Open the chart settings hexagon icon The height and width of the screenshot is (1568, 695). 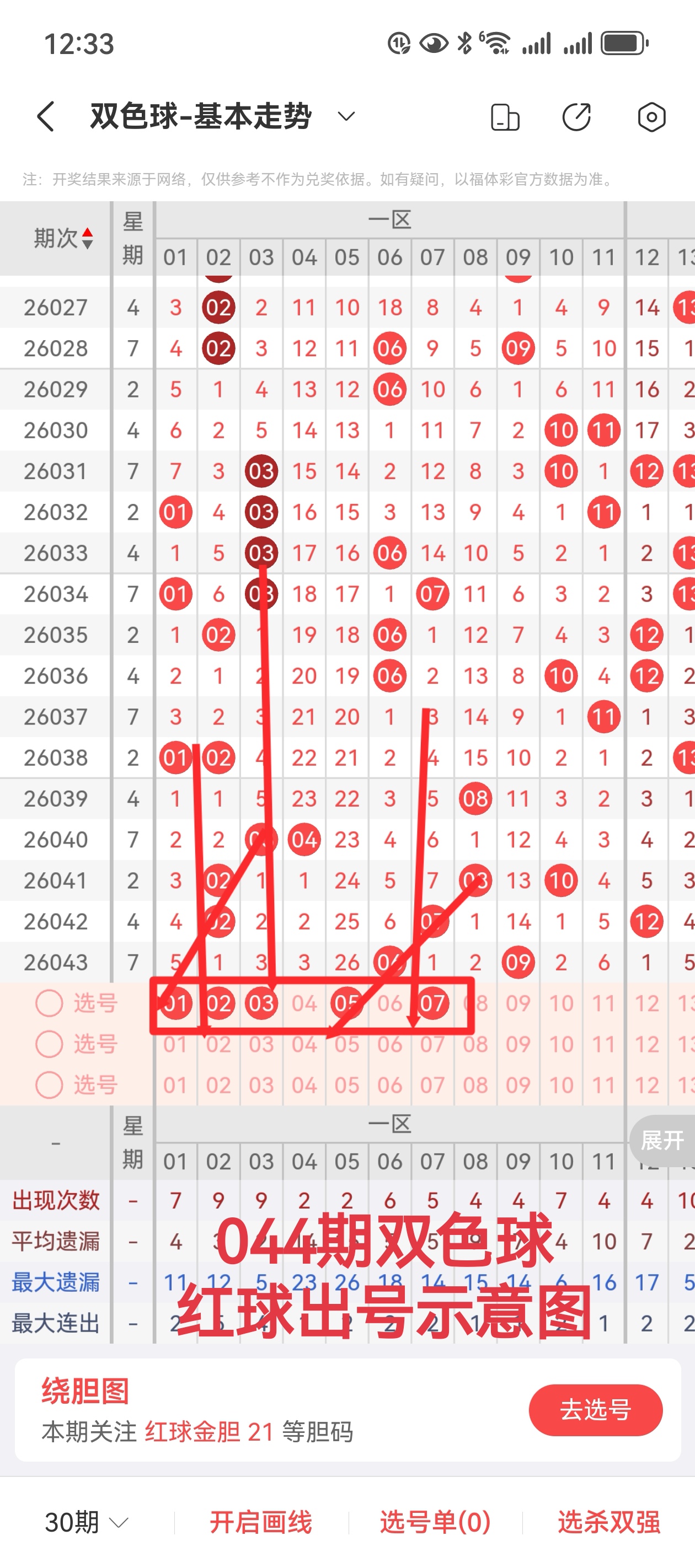tap(651, 117)
